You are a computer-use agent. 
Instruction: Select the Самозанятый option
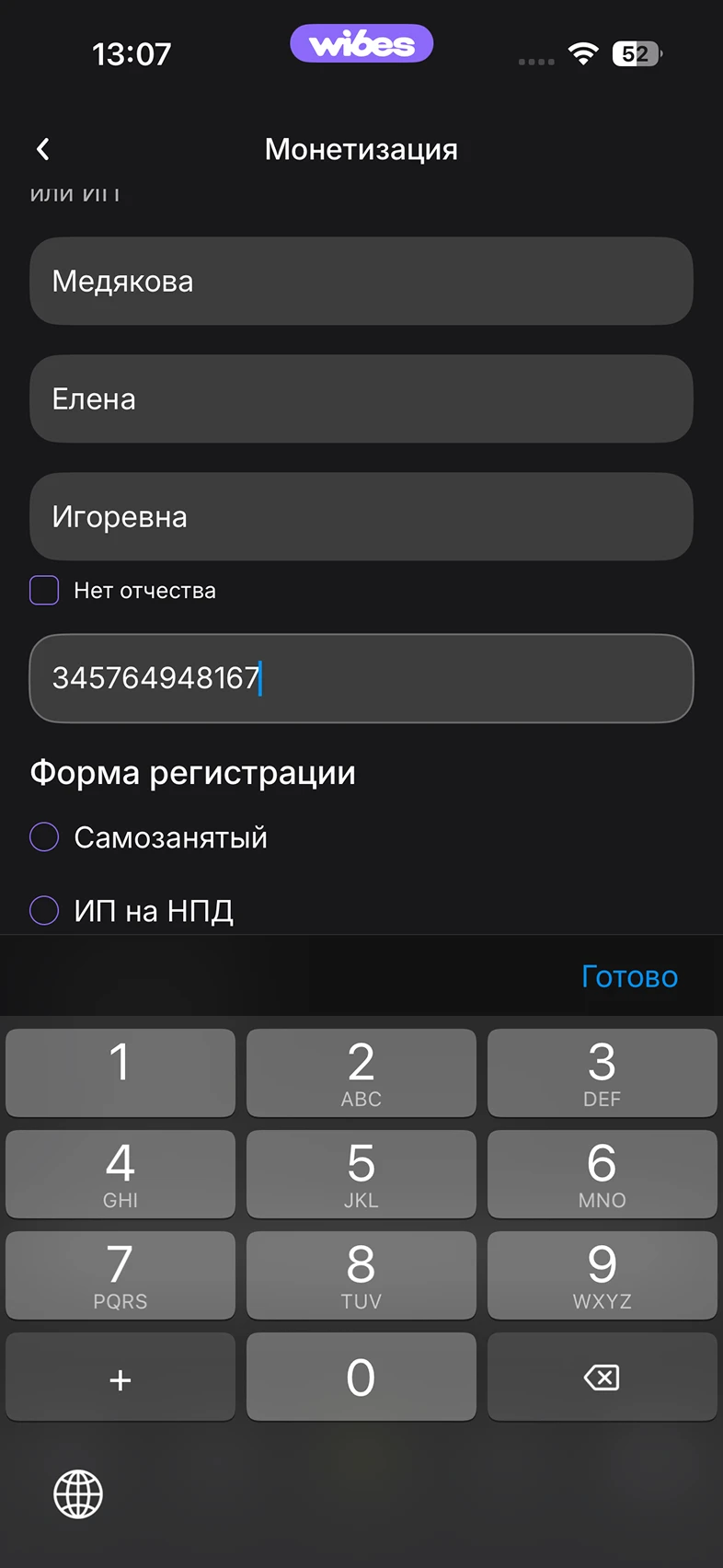point(44,837)
